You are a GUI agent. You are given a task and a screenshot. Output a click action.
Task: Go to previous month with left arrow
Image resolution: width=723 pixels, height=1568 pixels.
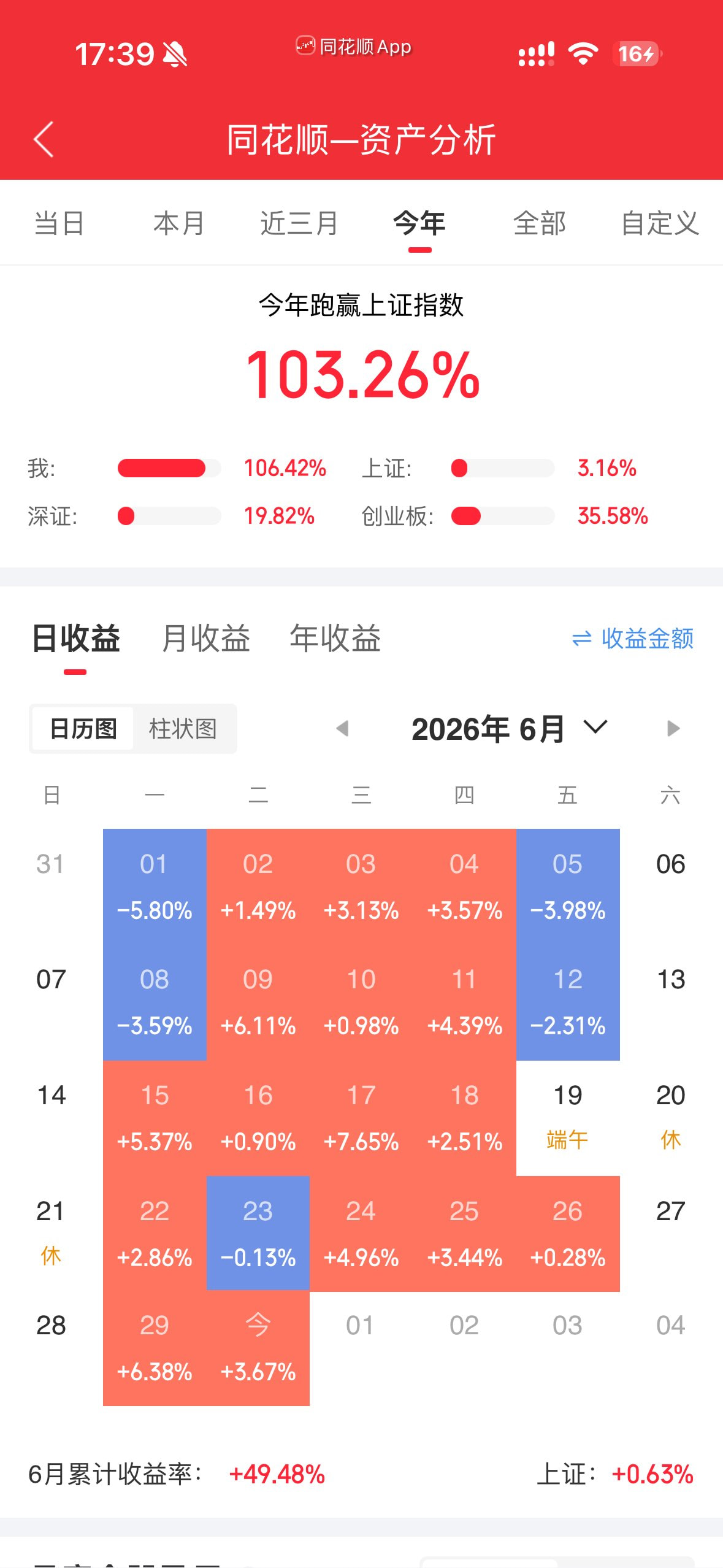pos(342,728)
